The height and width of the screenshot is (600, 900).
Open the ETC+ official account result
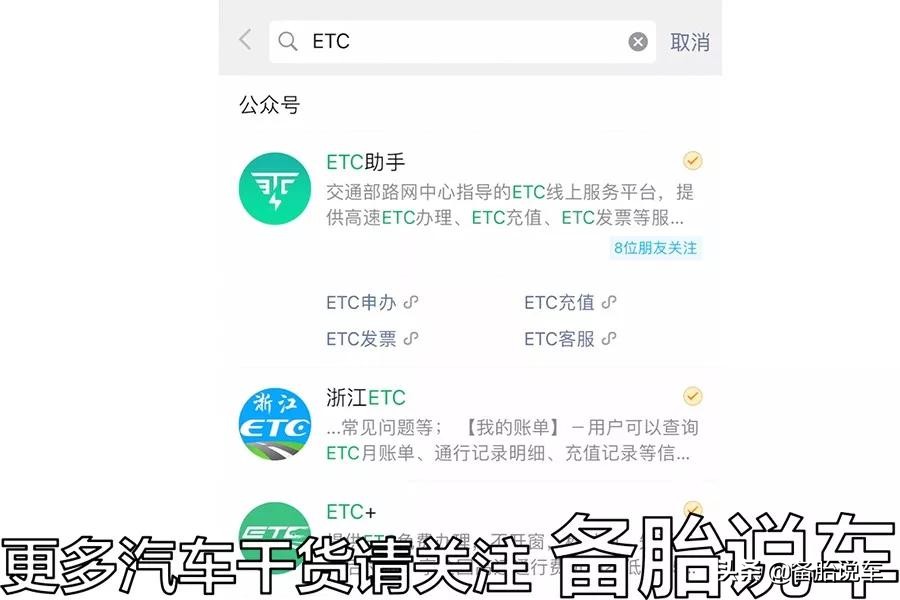point(351,513)
